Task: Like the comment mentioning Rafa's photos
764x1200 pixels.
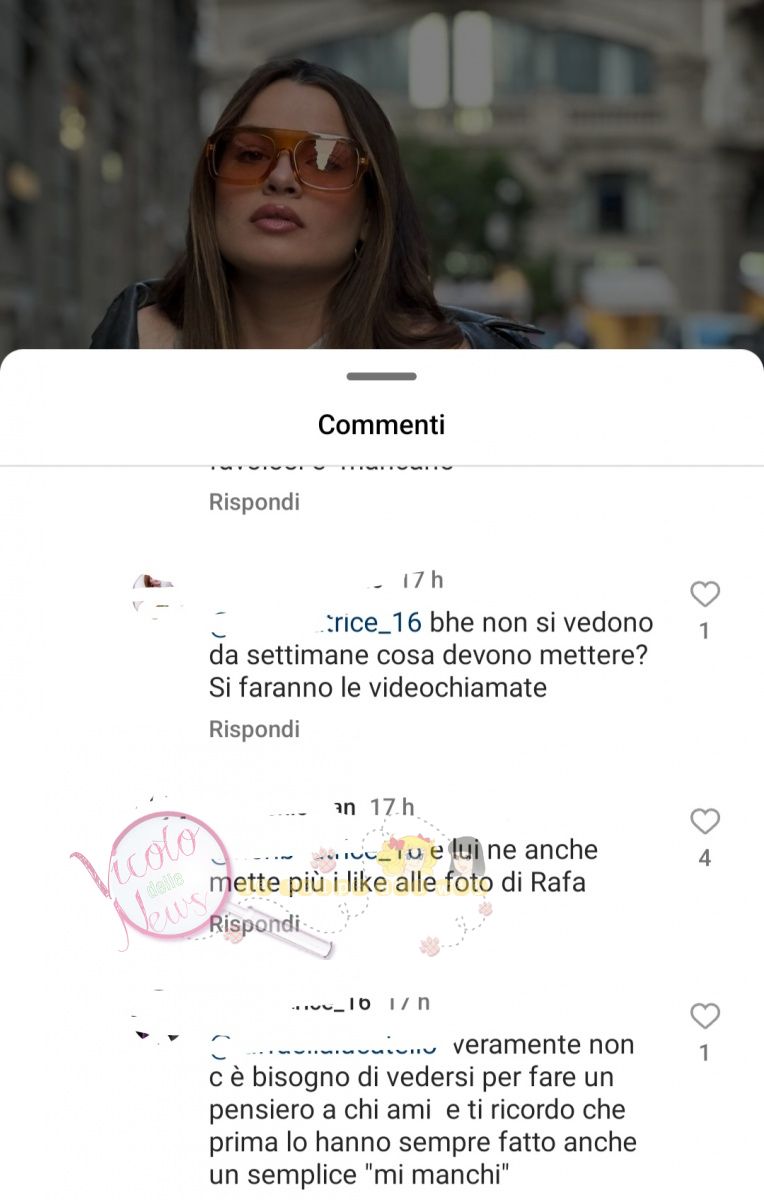Action: pyautogui.click(x=705, y=822)
